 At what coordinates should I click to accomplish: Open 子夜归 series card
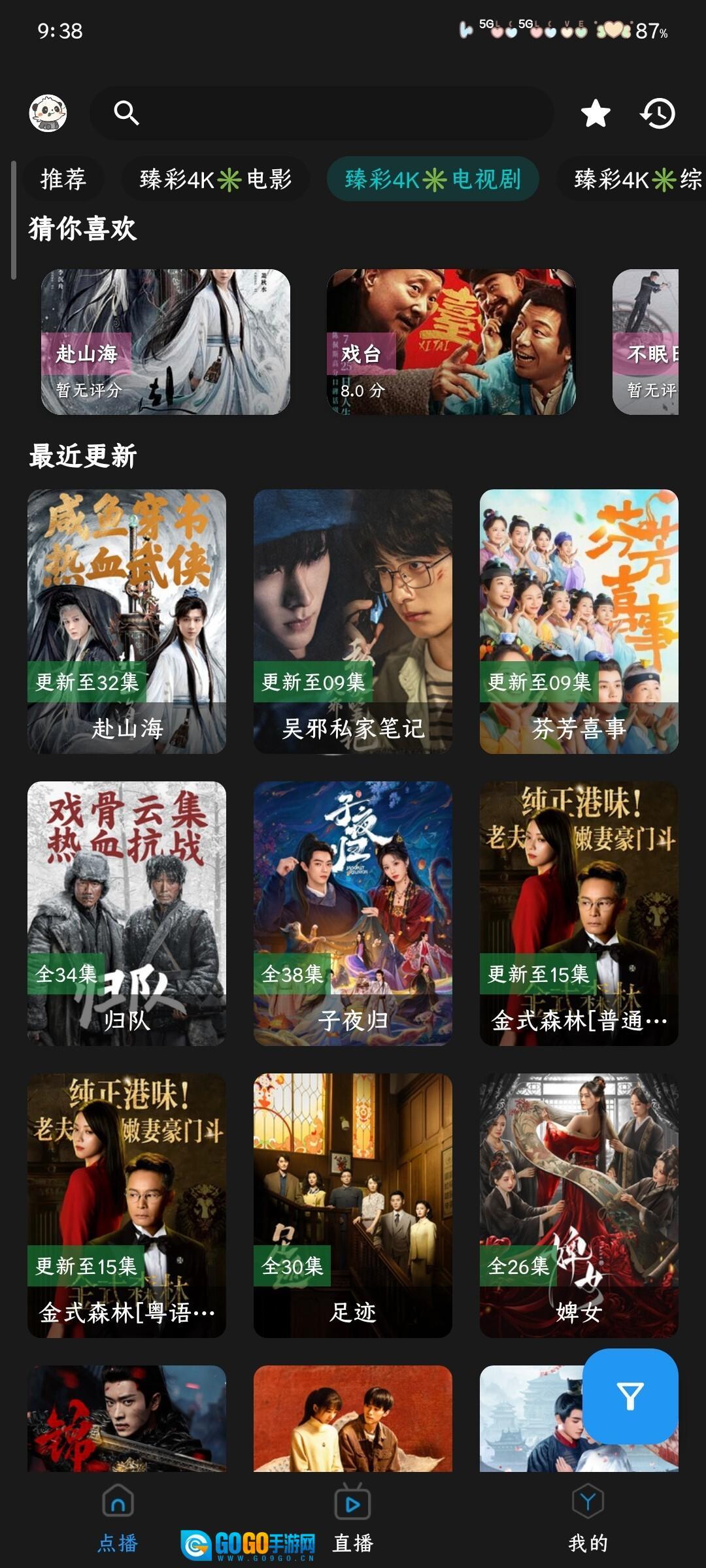353,913
